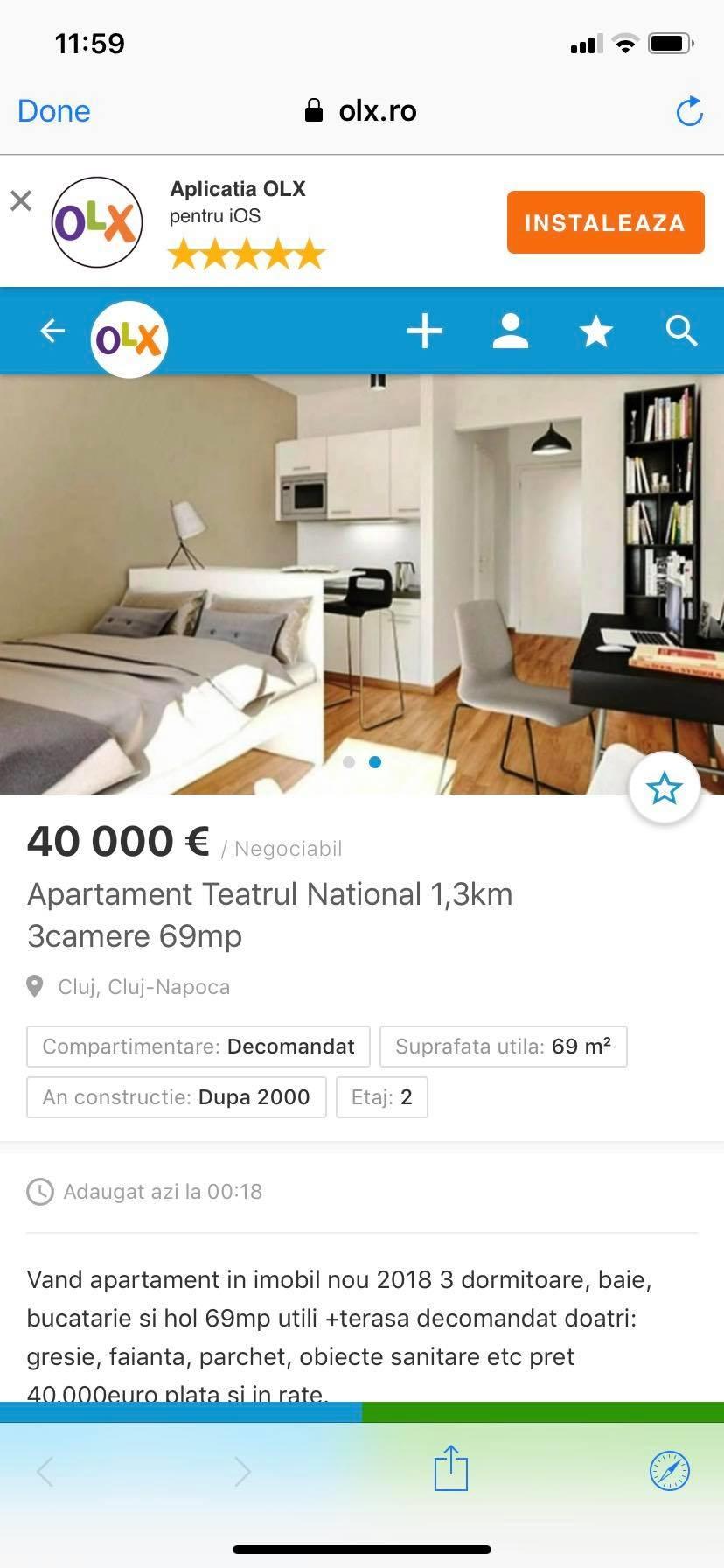The width and height of the screenshot is (724, 1568).
Task: Tap Done to close the browser
Action: coord(54,111)
